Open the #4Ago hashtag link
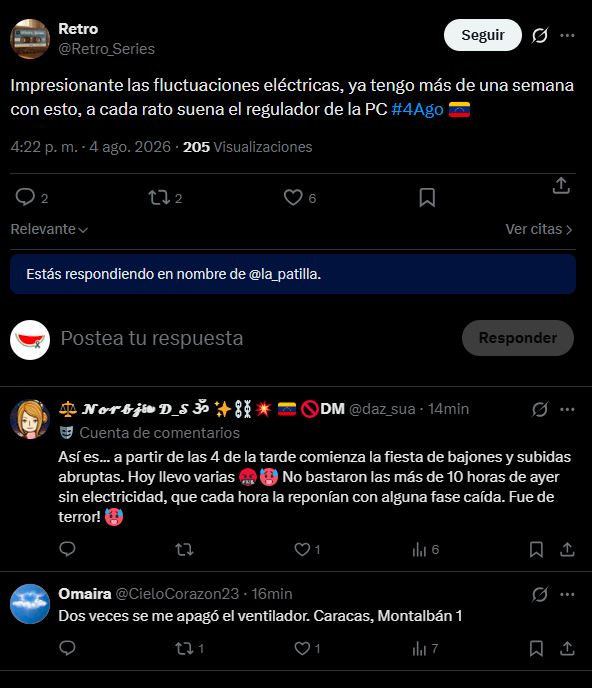The image size is (592, 688). [x=417, y=109]
